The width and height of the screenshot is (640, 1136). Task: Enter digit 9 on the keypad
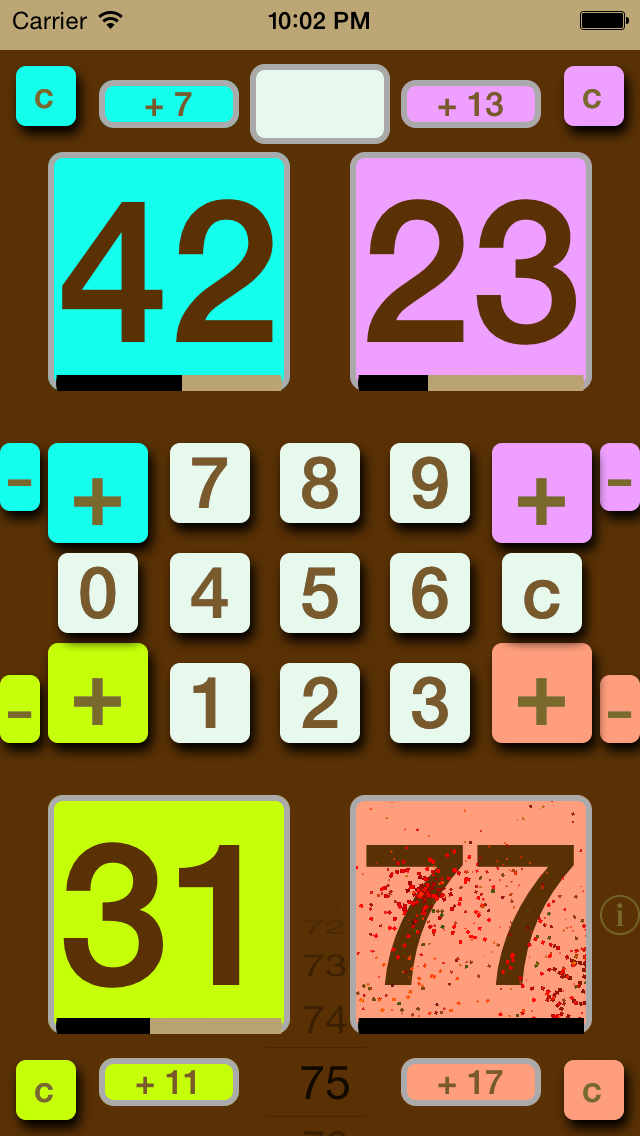click(x=430, y=483)
